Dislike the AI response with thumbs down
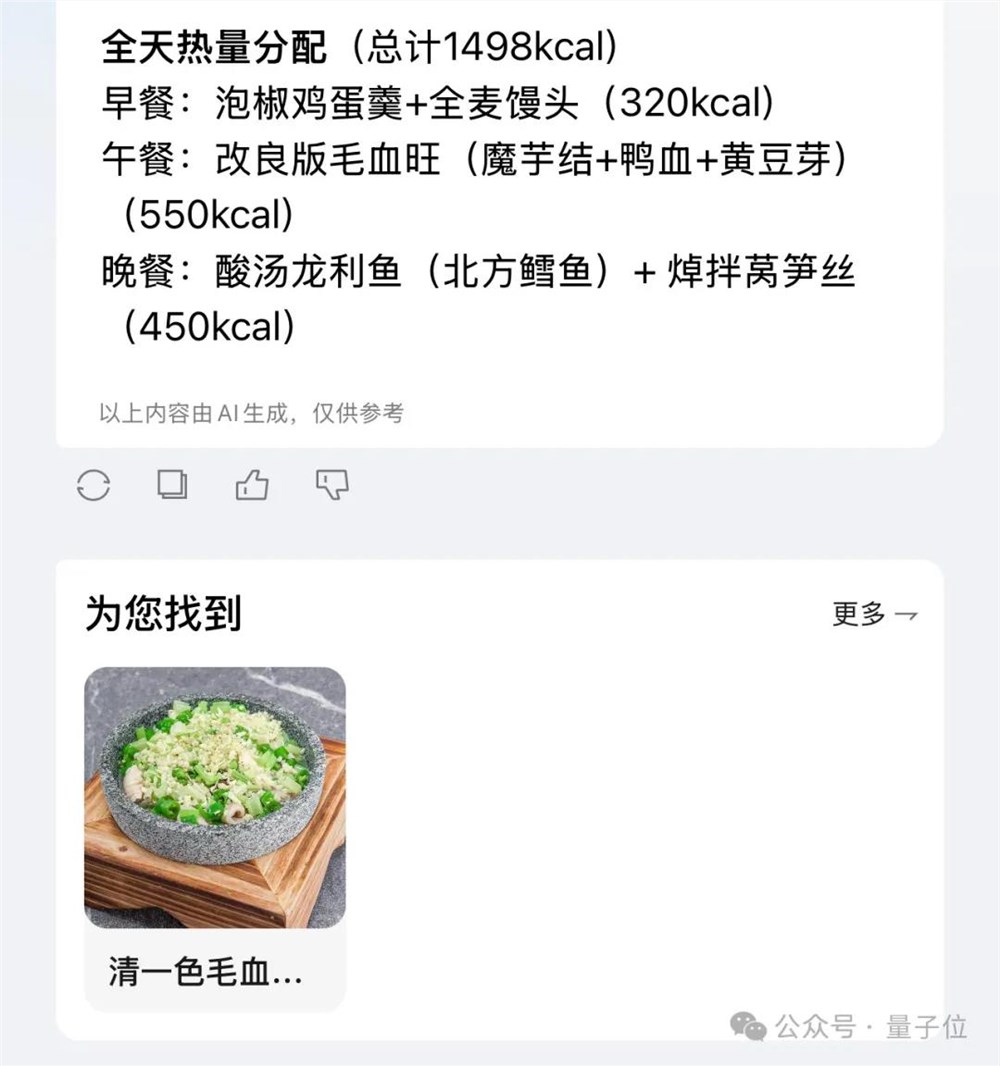The width and height of the screenshot is (1000, 1066). [x=332, y=485]
